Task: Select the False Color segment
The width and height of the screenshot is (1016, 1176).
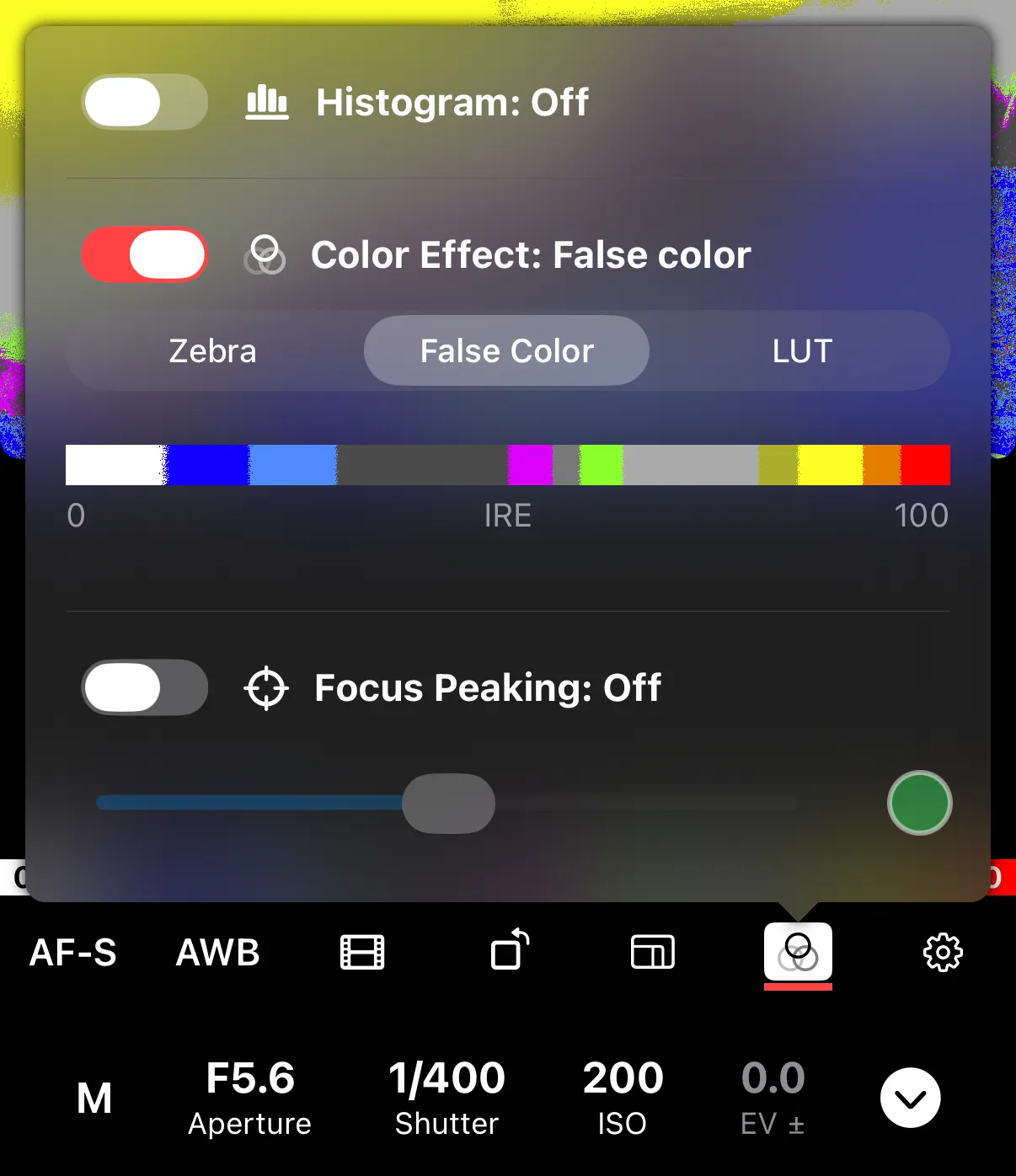Action: pos(506,350)
